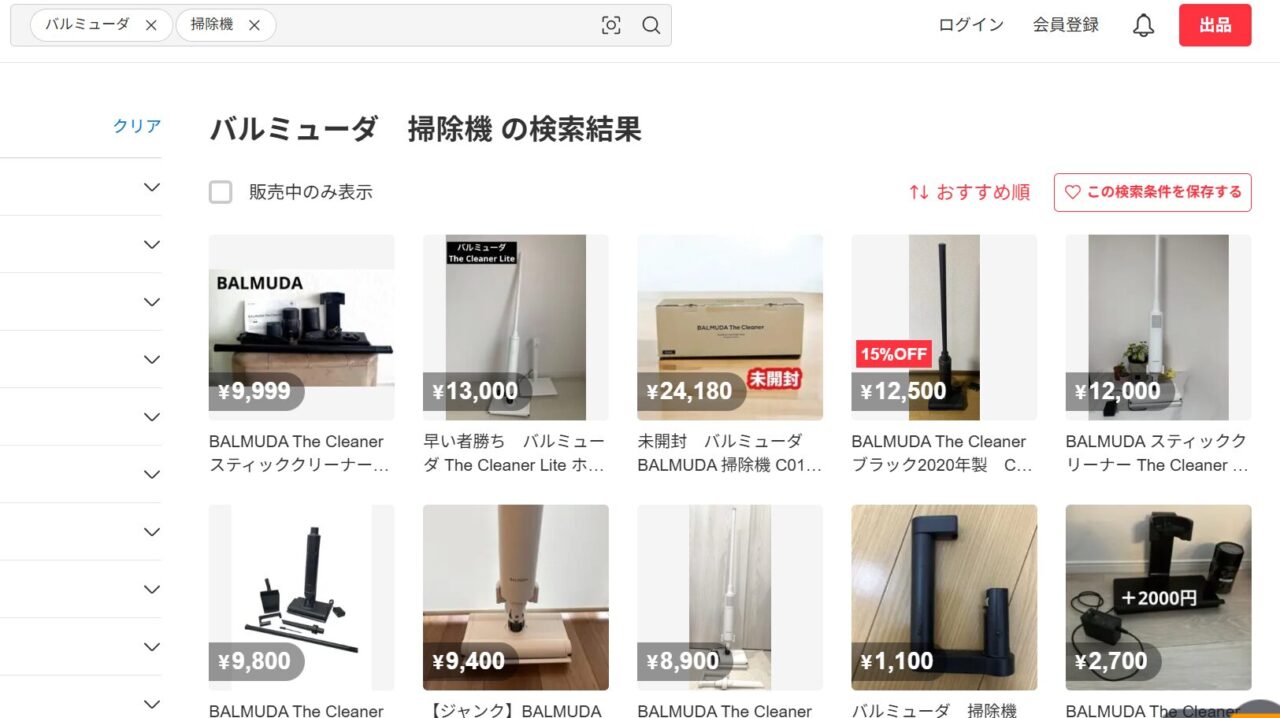Check 販売中のみ表示 checkbox

coord(220,192)
